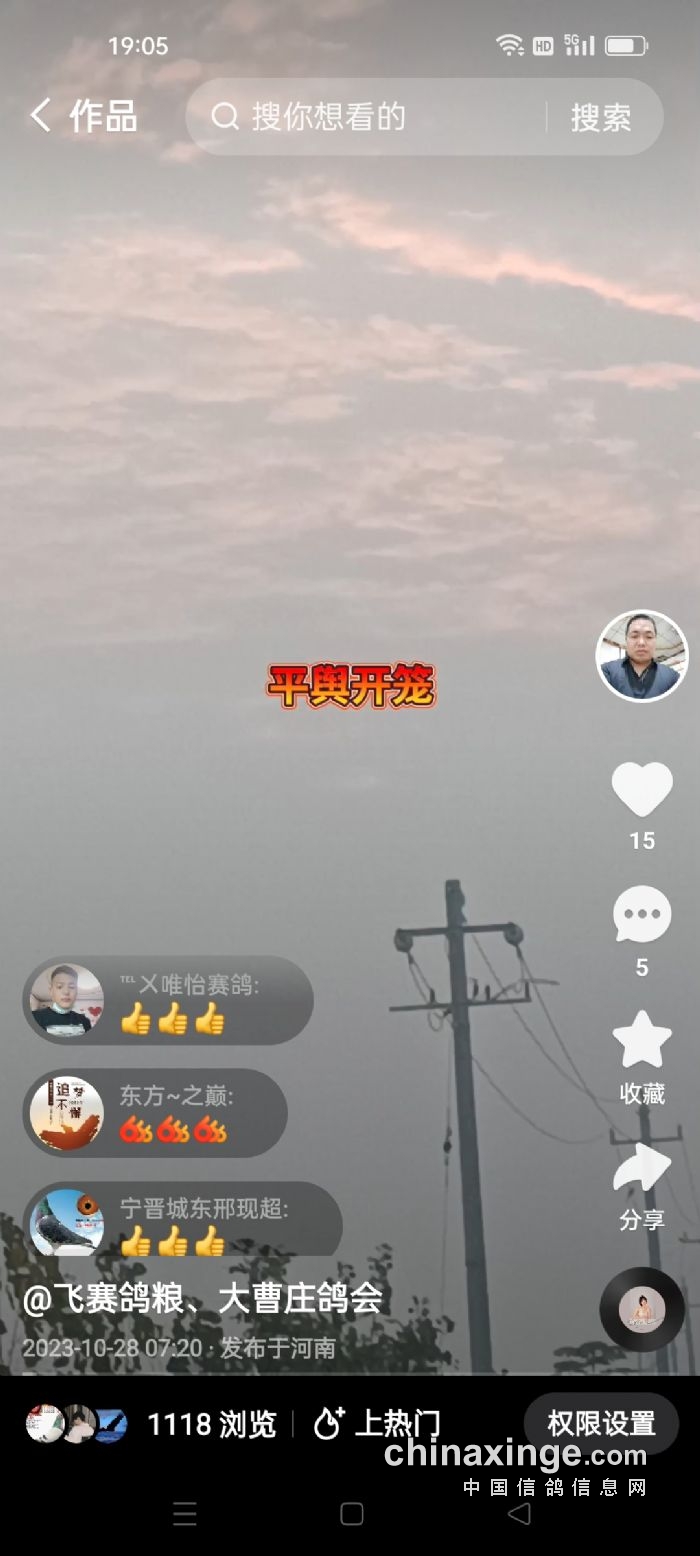The width and height of the screenshot is (700, 1556).
Task: Open the comment by 东方~之巅
Action: (x=156, y=1113)
